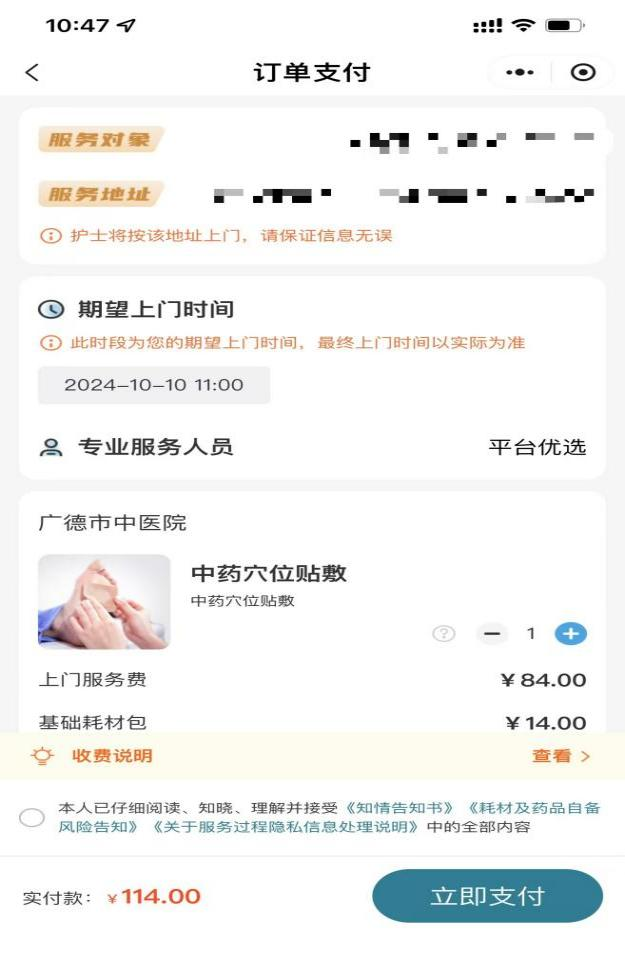This screenshot has width=625, height=972.
Task: Open the question mark help icon
Action: point(444,633)
